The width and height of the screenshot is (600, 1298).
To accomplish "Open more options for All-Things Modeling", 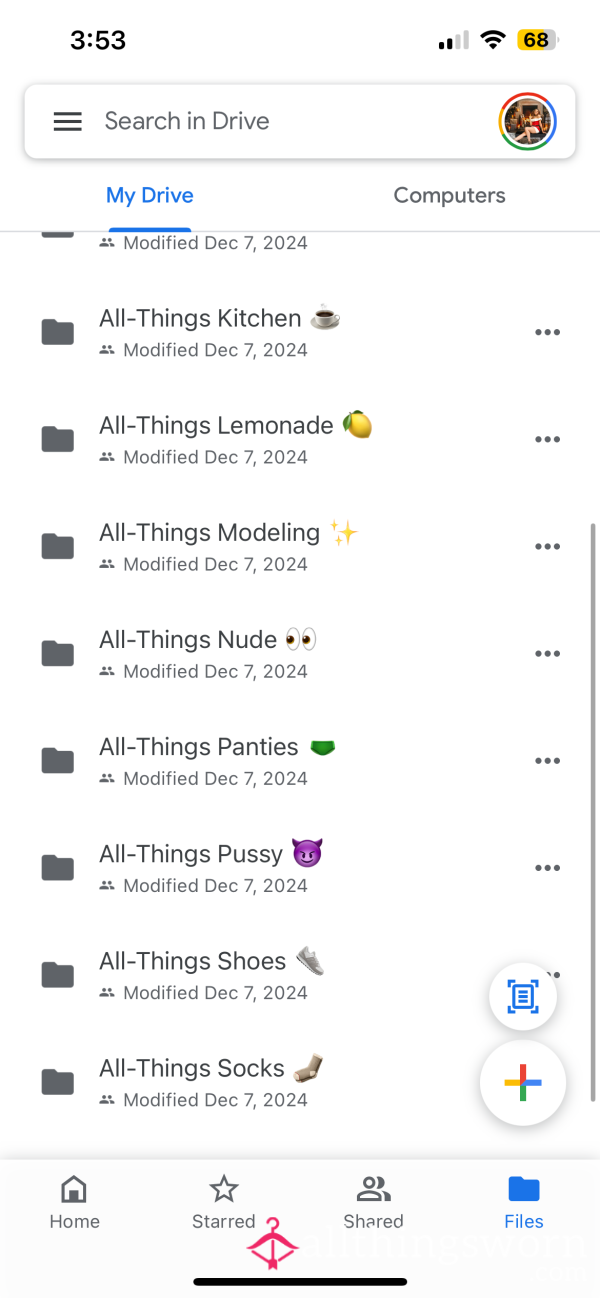I will tap(547, 547).
